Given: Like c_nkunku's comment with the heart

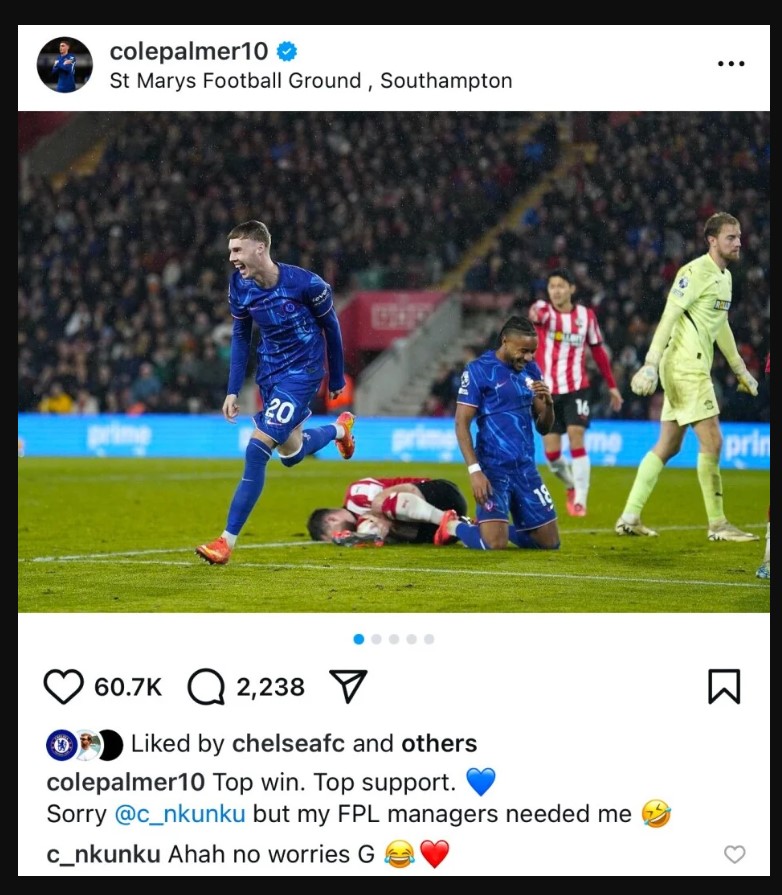Looking at the screenshot, I should click(735, 854).
